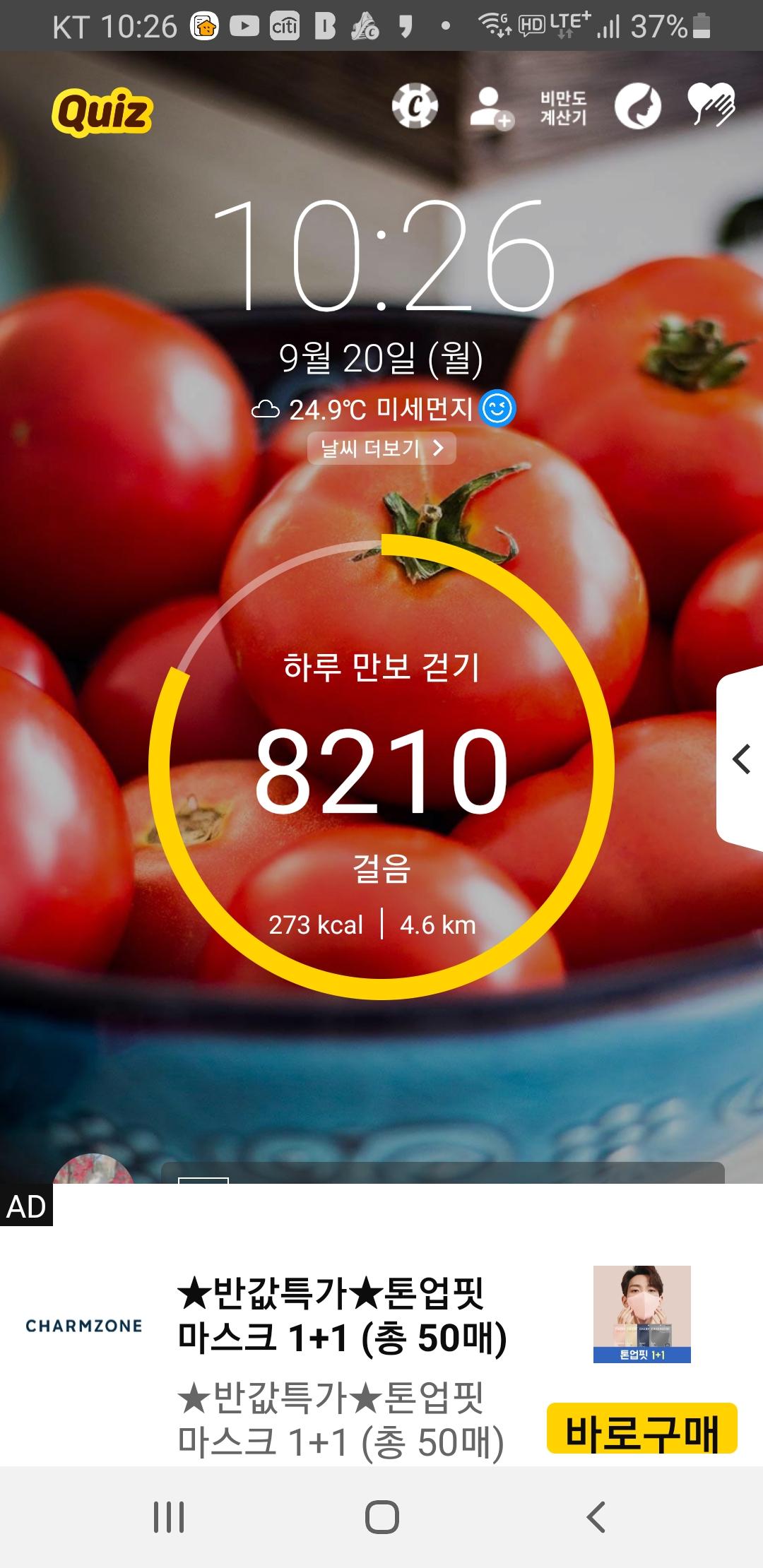Tap the add friend icon
Viewport: 763px width, 1568px height.
(x=491, y=108)
